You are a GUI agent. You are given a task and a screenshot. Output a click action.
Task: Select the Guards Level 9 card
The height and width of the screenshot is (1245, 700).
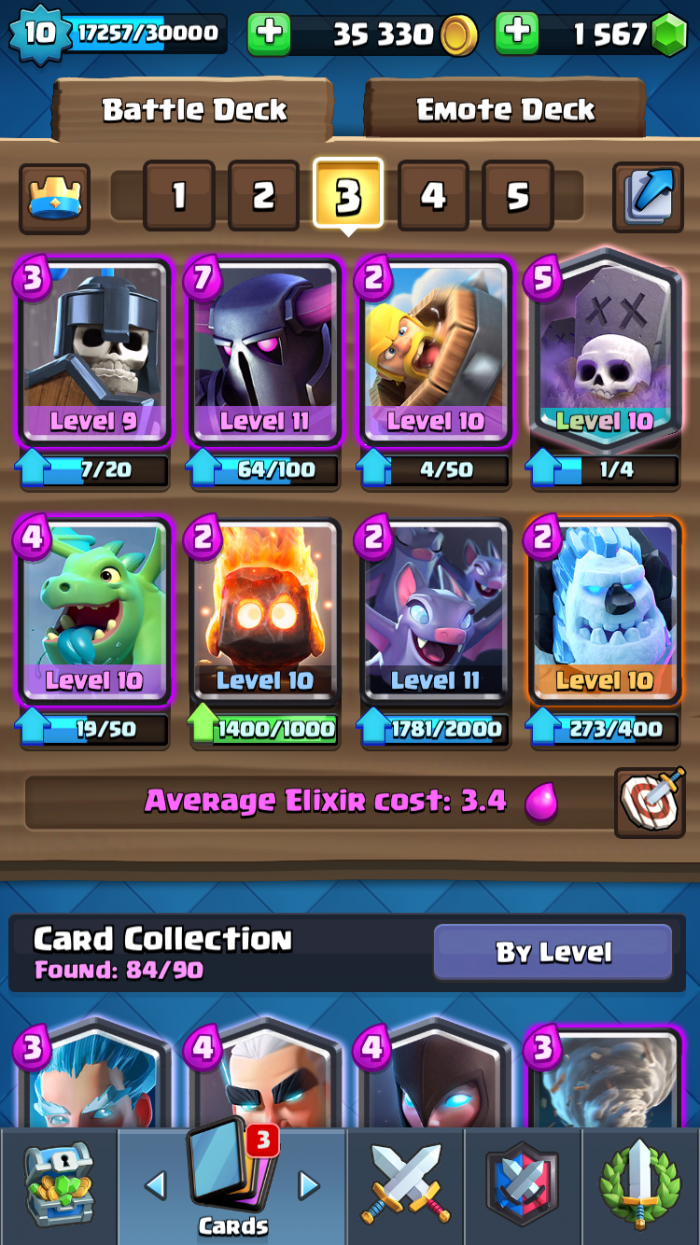[x=94, y=350]
